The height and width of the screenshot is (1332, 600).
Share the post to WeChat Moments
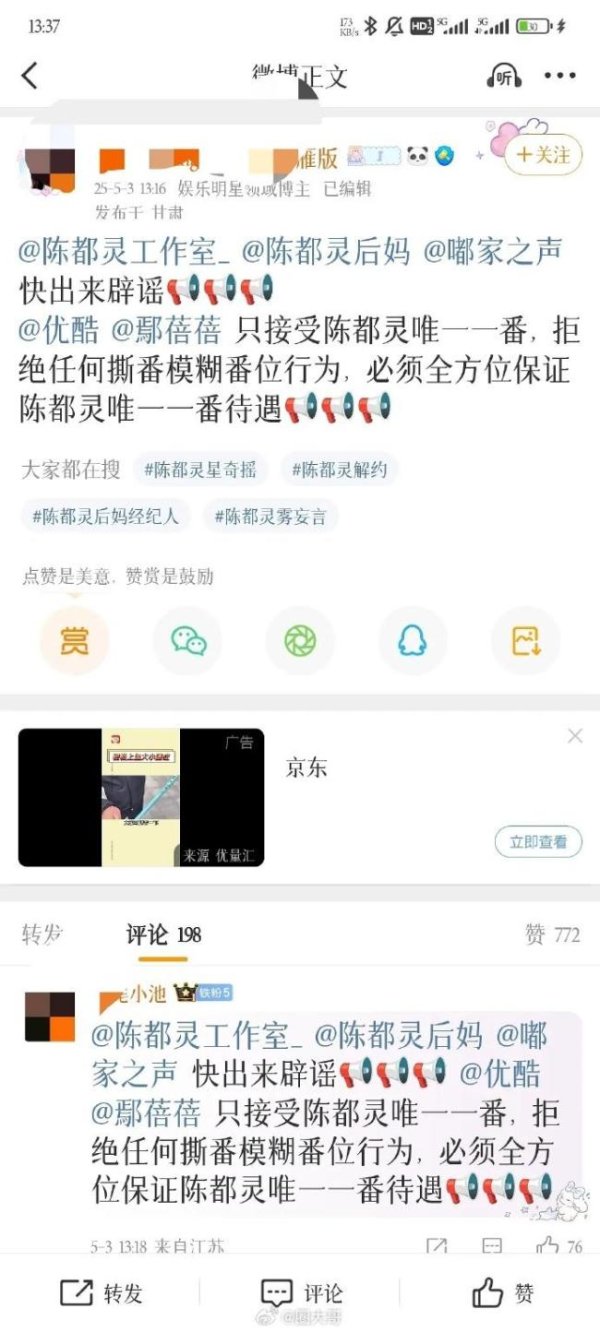[300, 641]
